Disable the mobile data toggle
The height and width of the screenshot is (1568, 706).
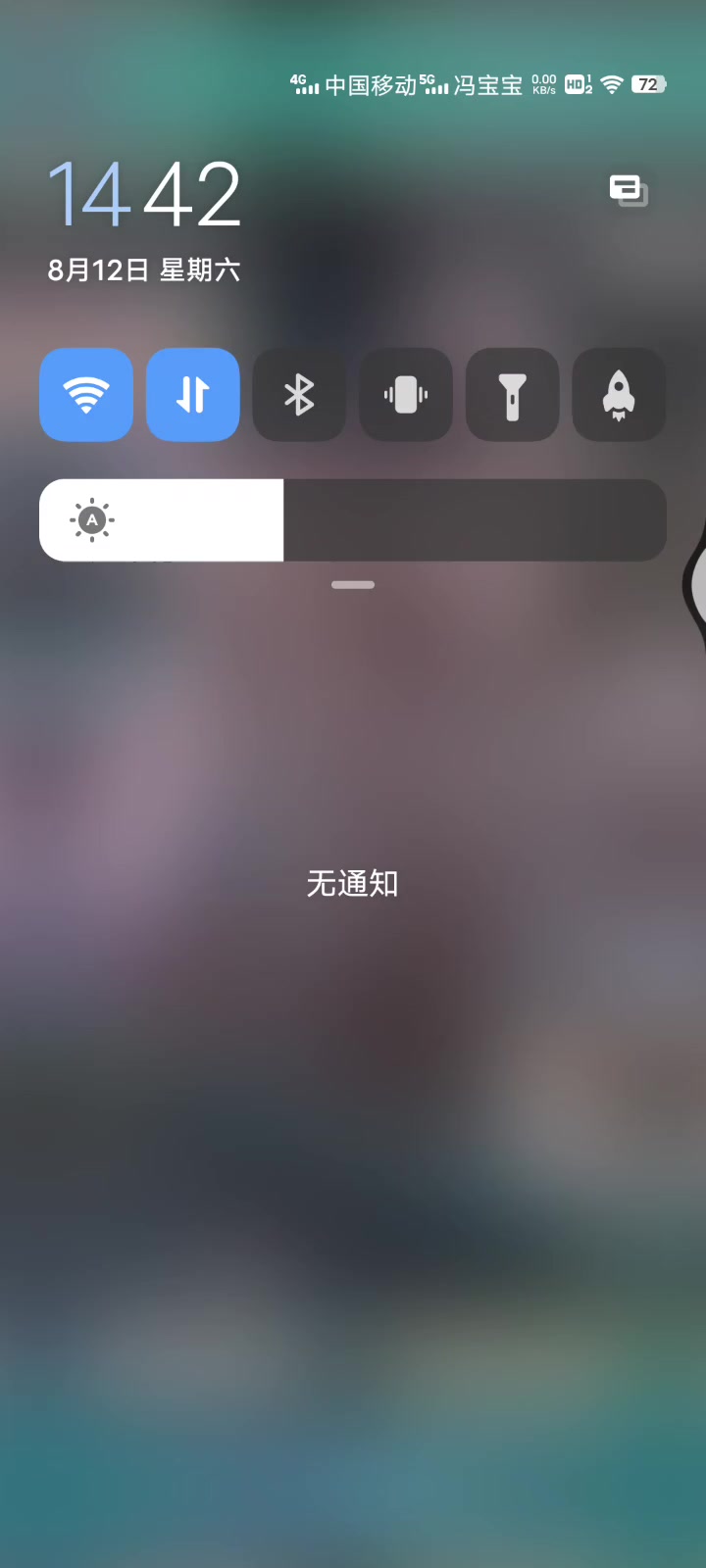point(193,395)
